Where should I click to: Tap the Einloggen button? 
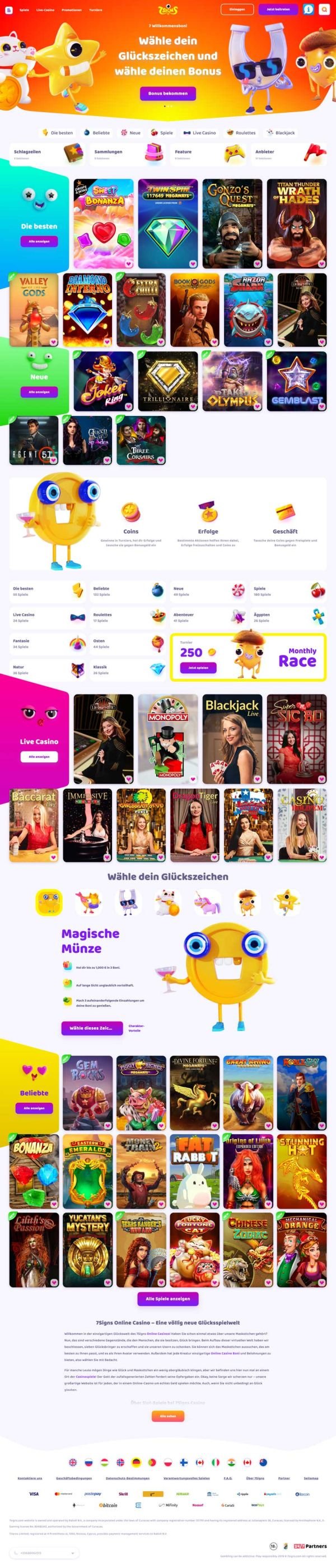click(237, 10)
